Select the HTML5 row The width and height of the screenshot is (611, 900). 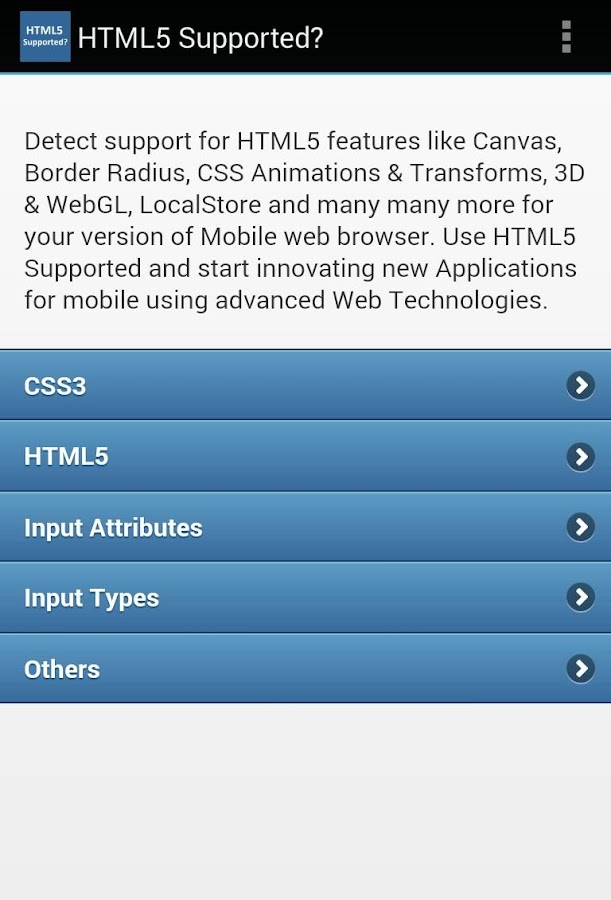pos(305,457)
